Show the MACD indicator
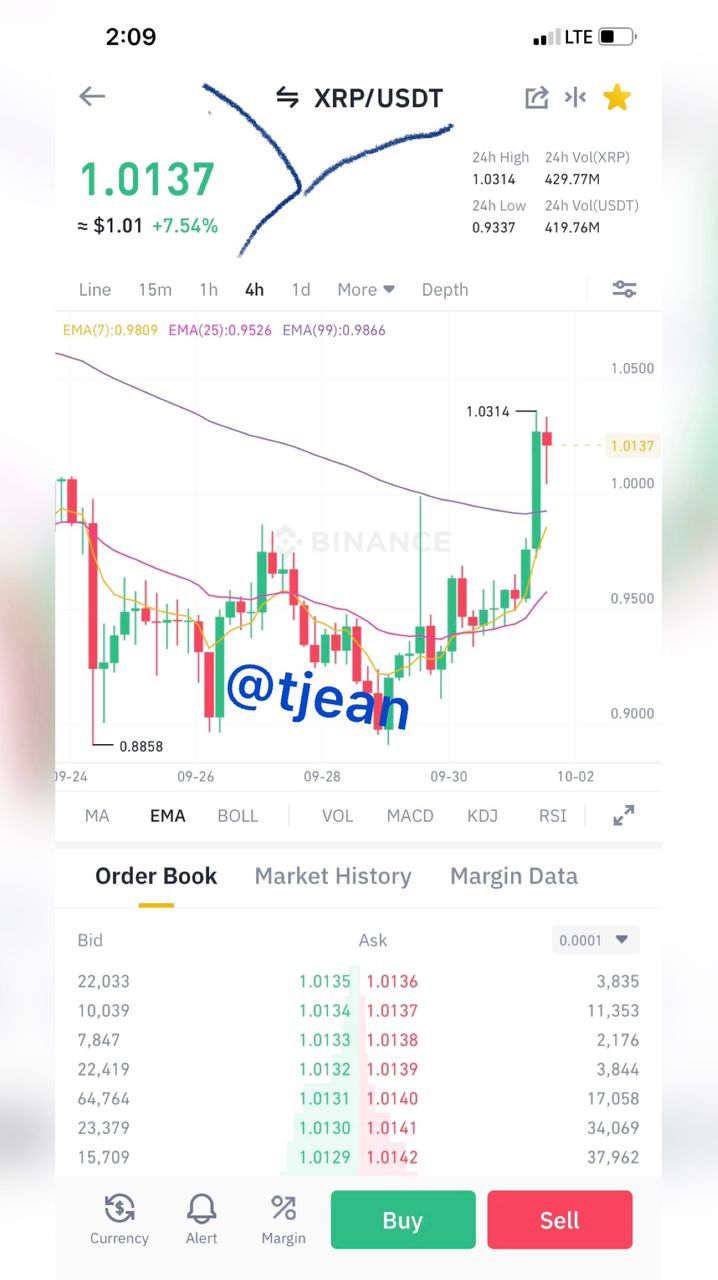 pos(410,815)
